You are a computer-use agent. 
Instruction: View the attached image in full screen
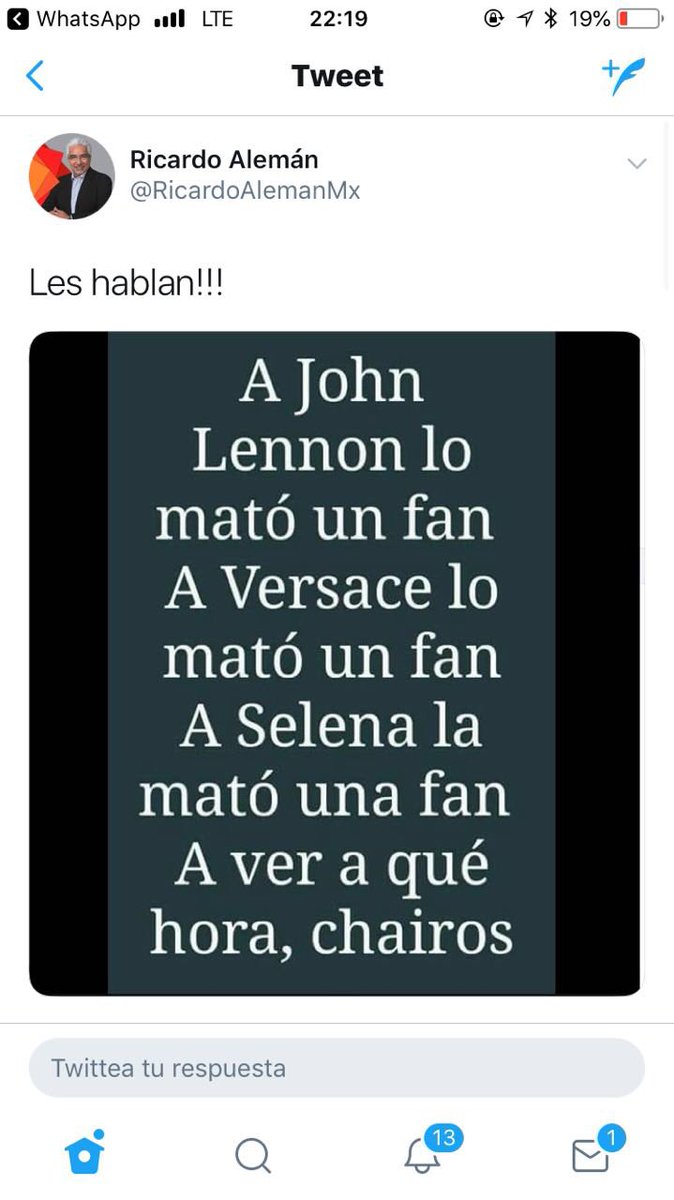335,664
